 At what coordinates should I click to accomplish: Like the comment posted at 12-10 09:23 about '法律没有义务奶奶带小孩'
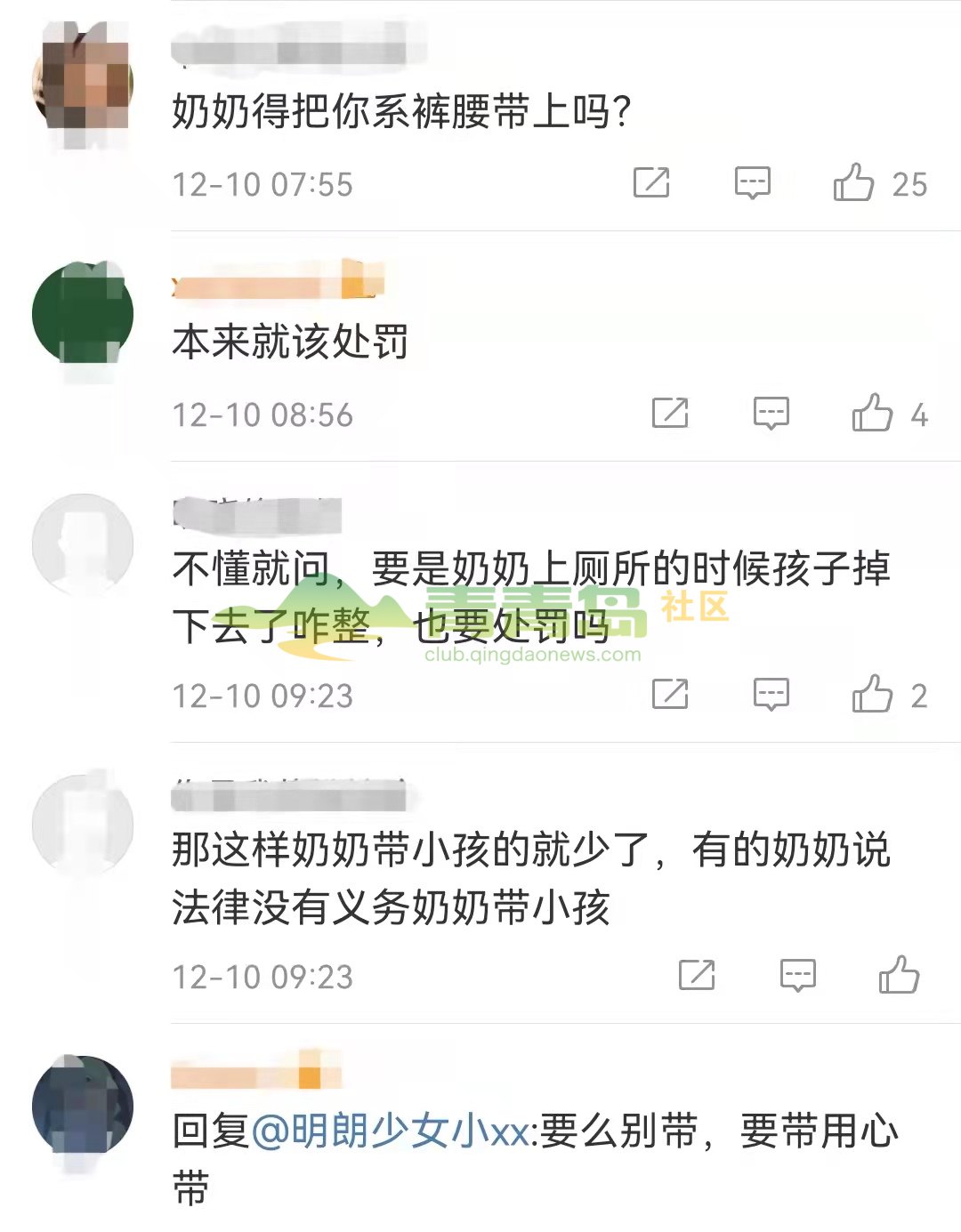pos(899,975)
